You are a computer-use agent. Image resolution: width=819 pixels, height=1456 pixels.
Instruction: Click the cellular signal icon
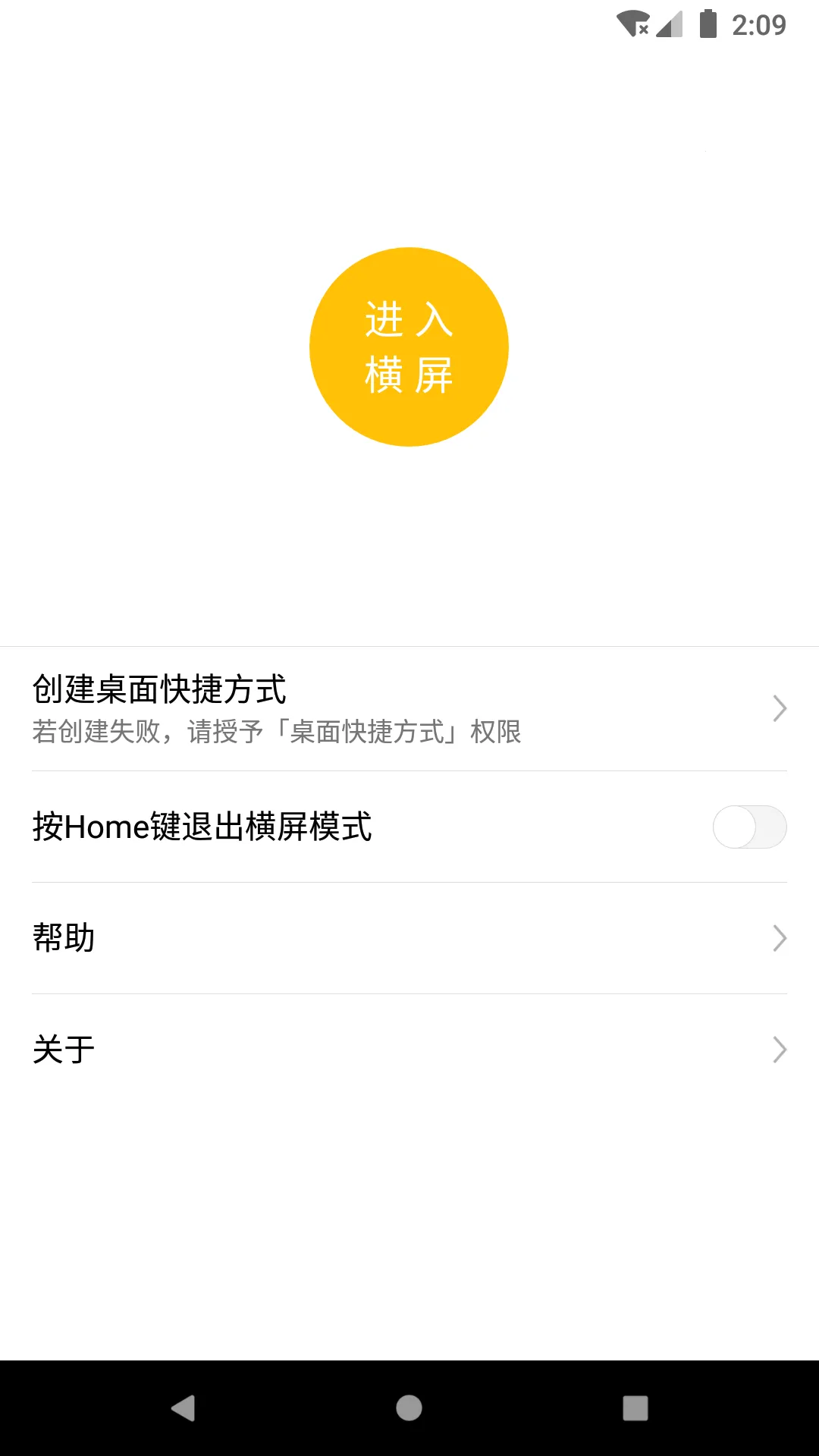click(x=668, y=24)
